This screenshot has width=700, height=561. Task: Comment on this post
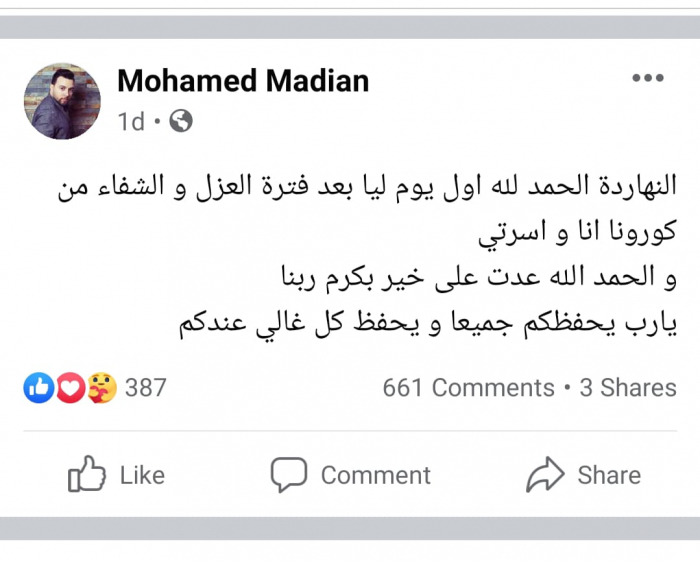pyautogui.click(x=350, y=475)
